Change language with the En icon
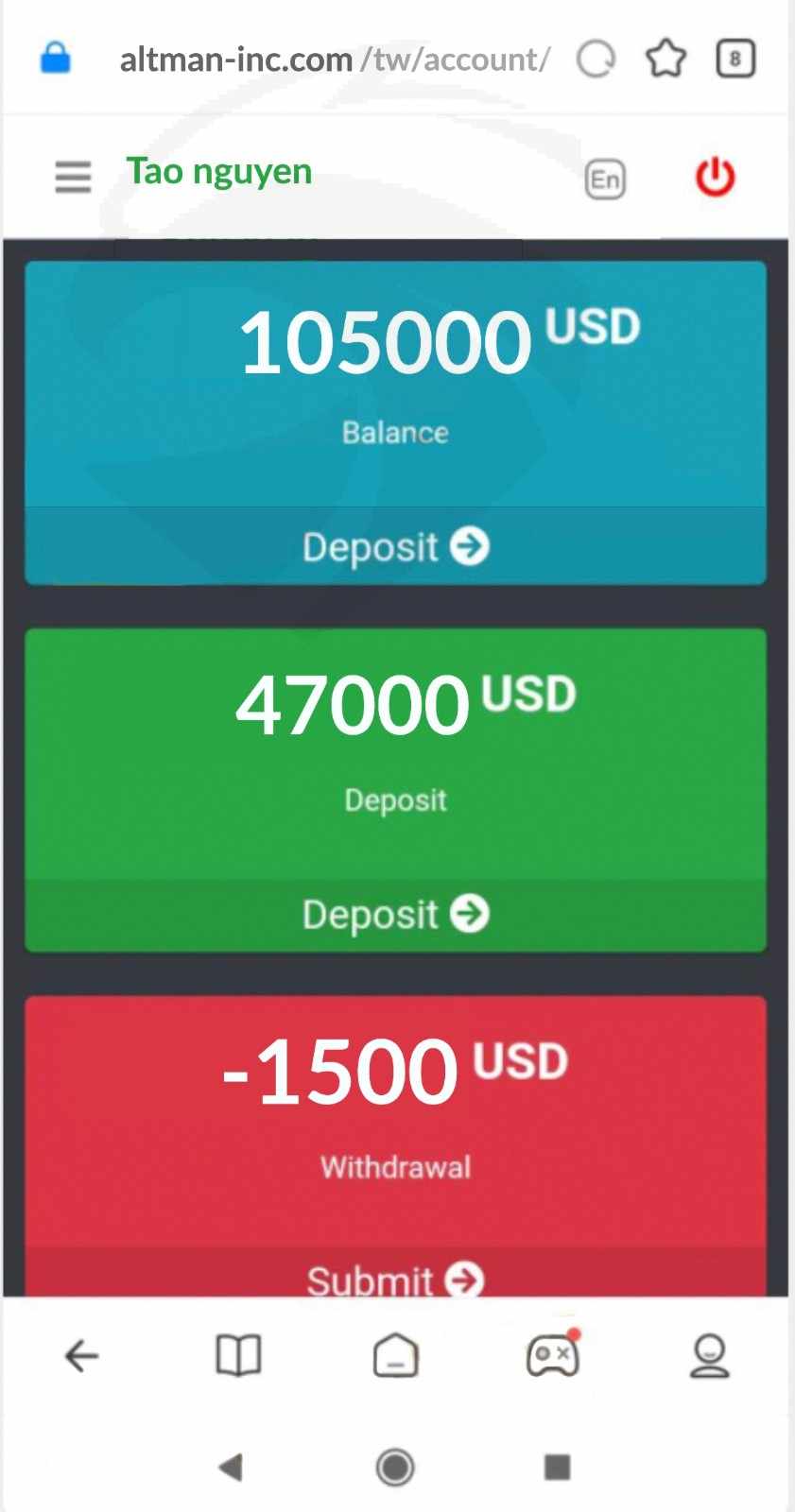Viewport: 795px width, 1512px height. (x=605, y=179)
